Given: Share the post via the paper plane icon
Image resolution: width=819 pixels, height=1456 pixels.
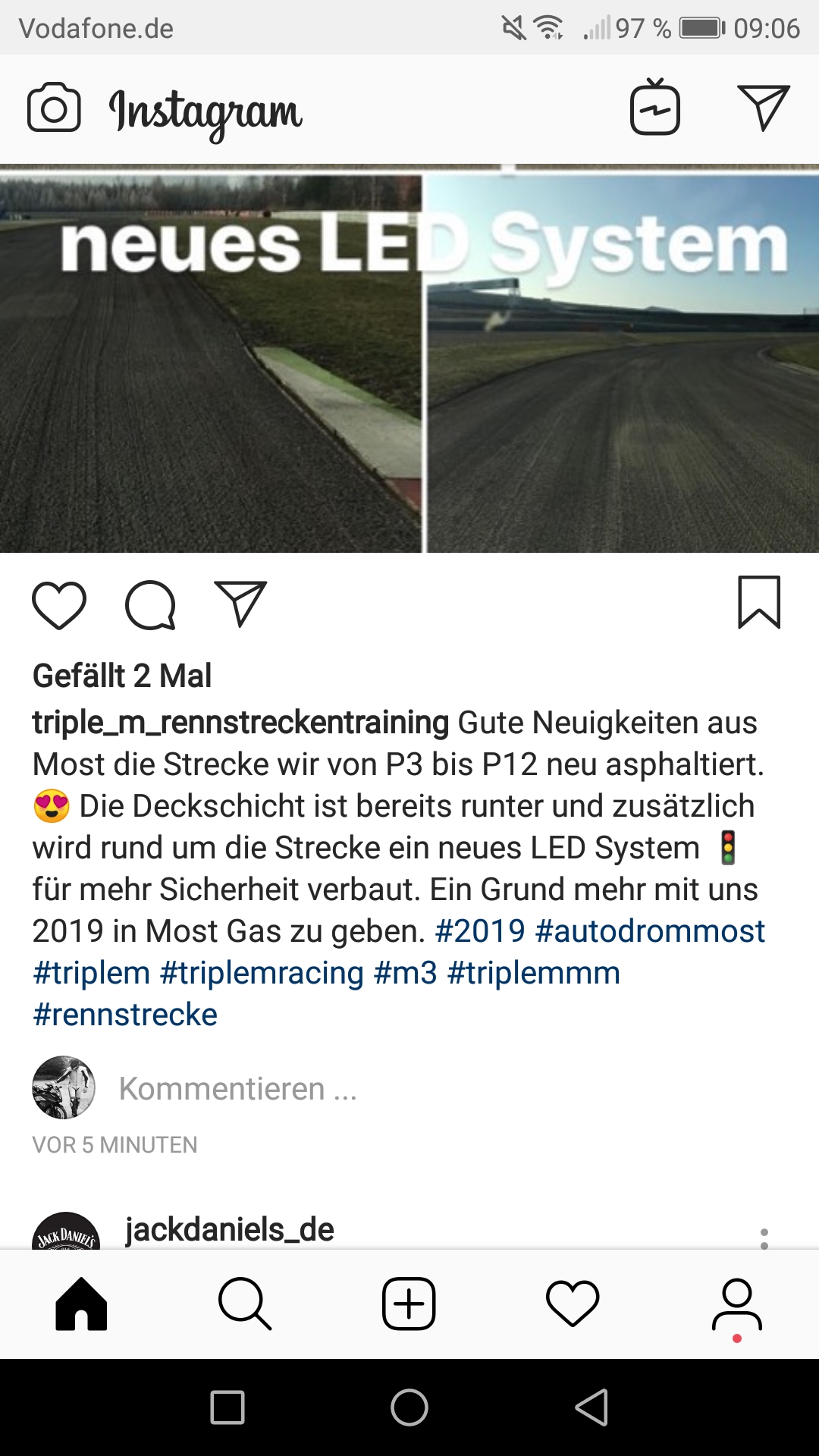Looking at the screenshot, I should [240, 604].
